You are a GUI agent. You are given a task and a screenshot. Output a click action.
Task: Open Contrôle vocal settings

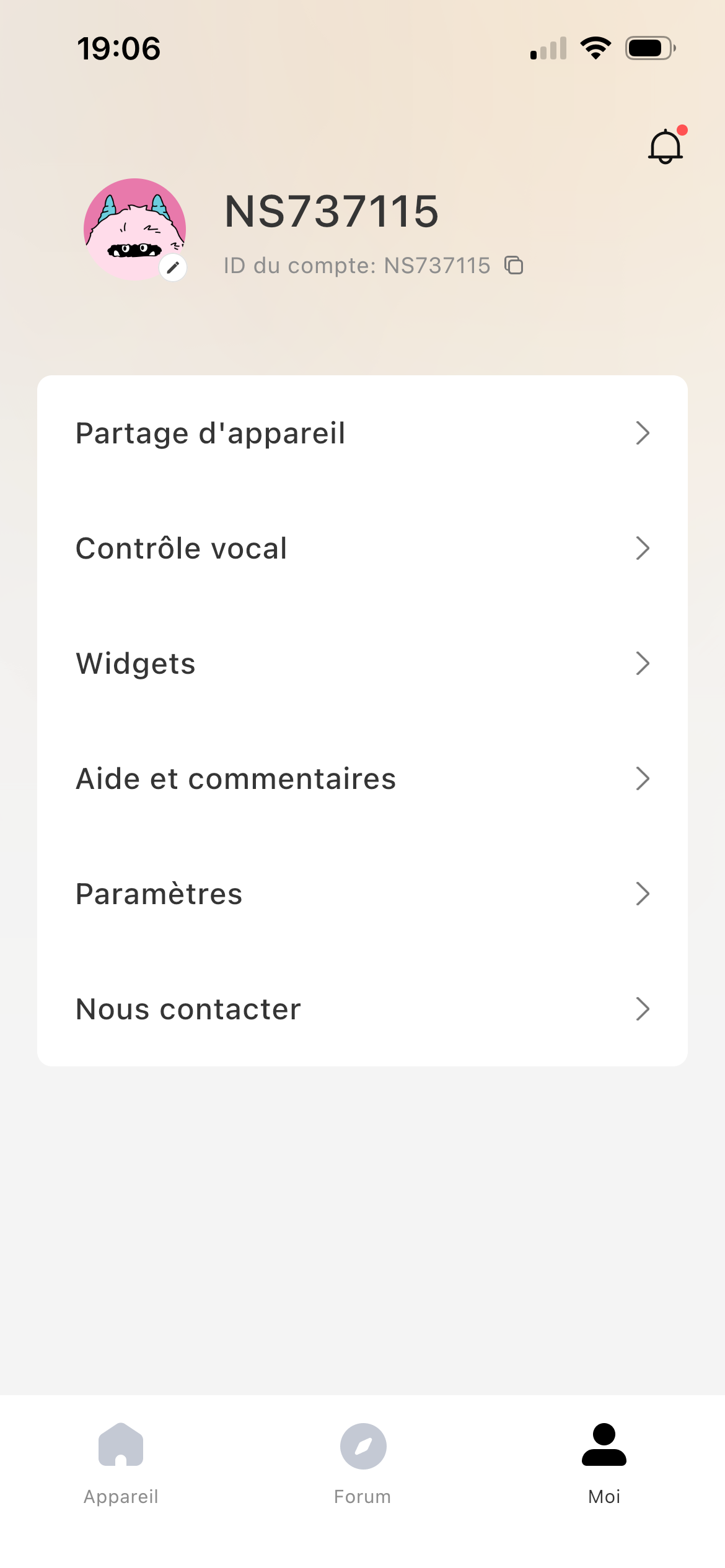click(362, 548)
